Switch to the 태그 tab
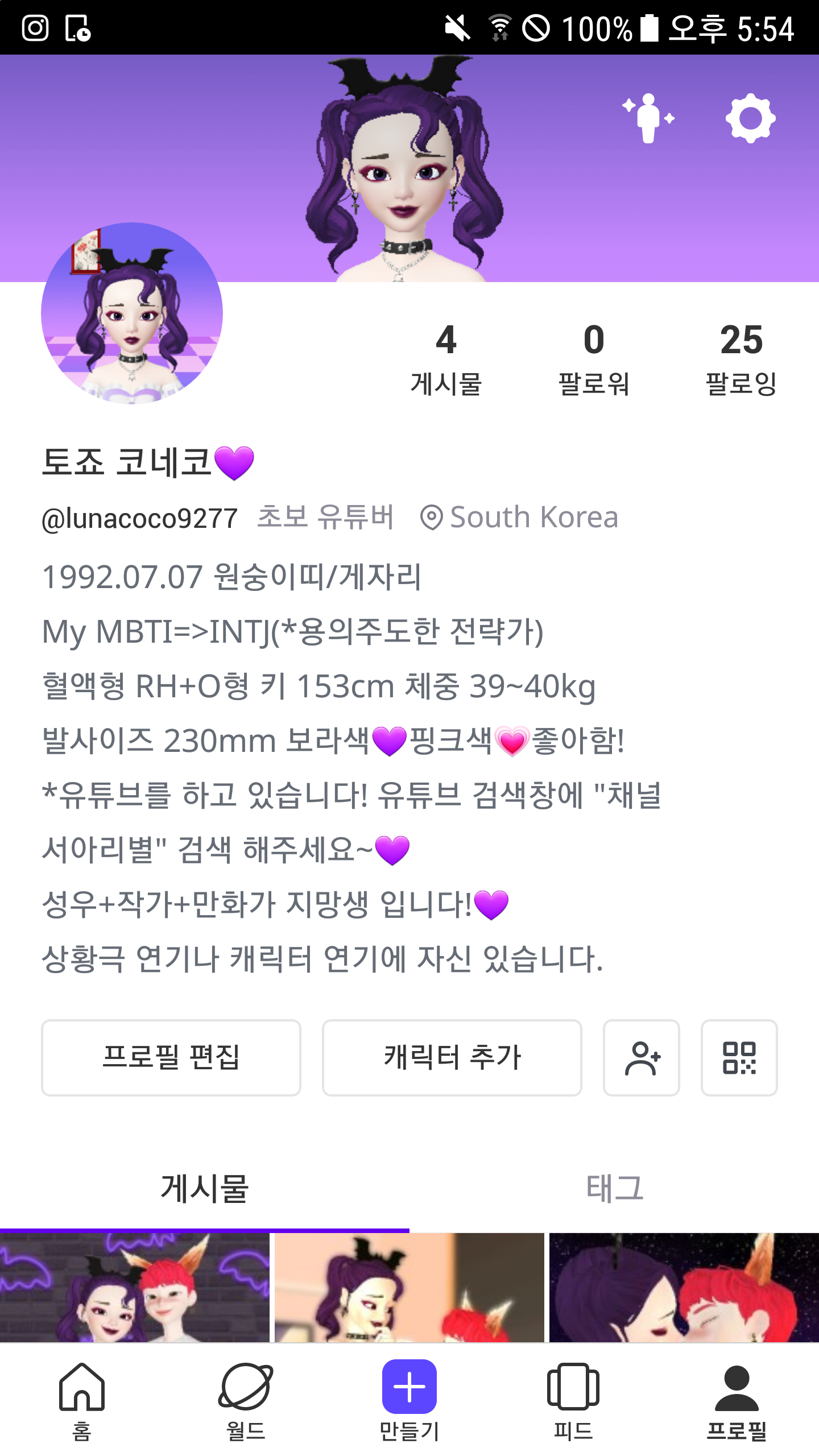The image size is (819, 1456). [614, 1188]
